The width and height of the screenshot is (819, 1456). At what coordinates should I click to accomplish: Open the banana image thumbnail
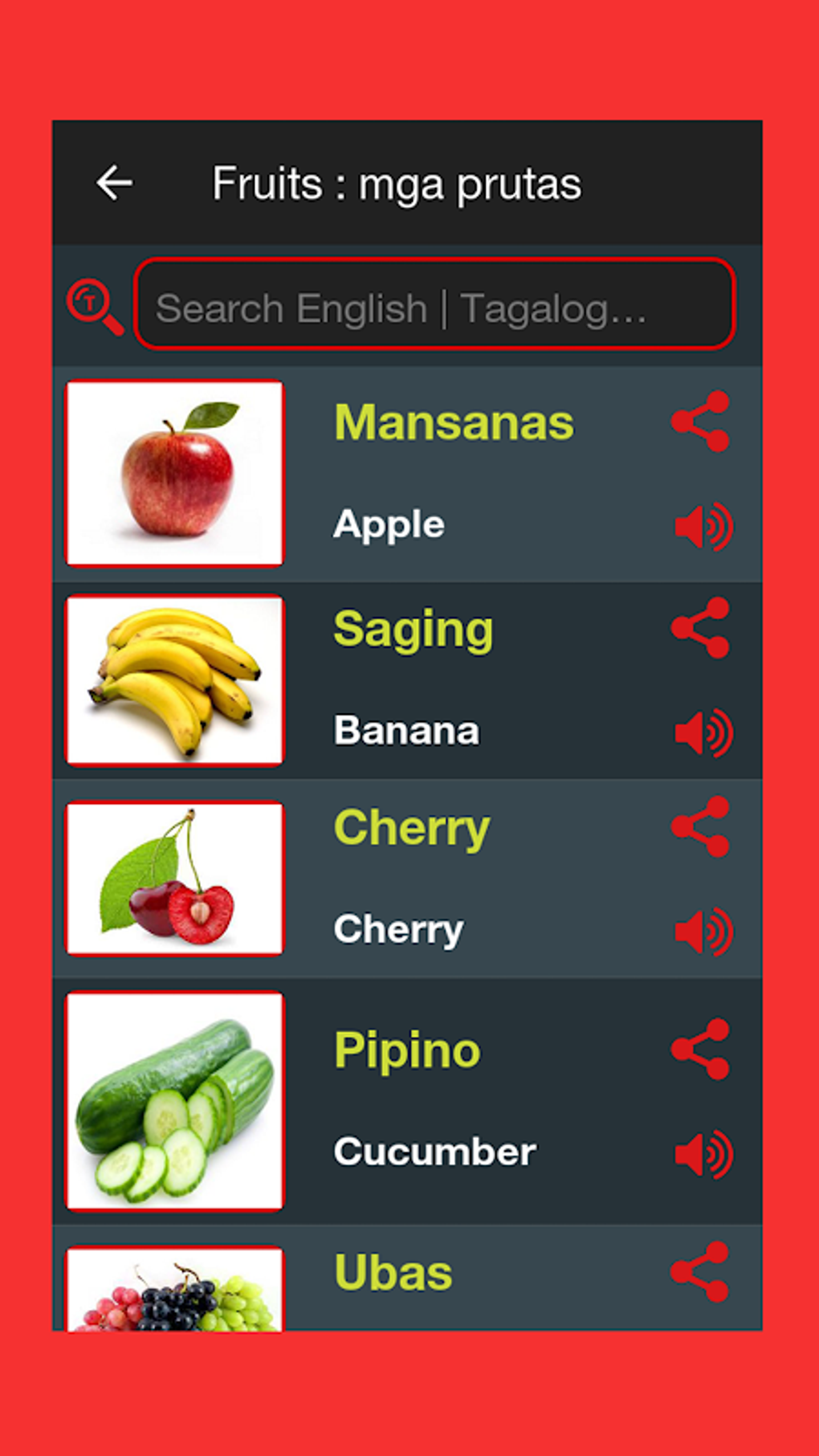pos(175,677)
